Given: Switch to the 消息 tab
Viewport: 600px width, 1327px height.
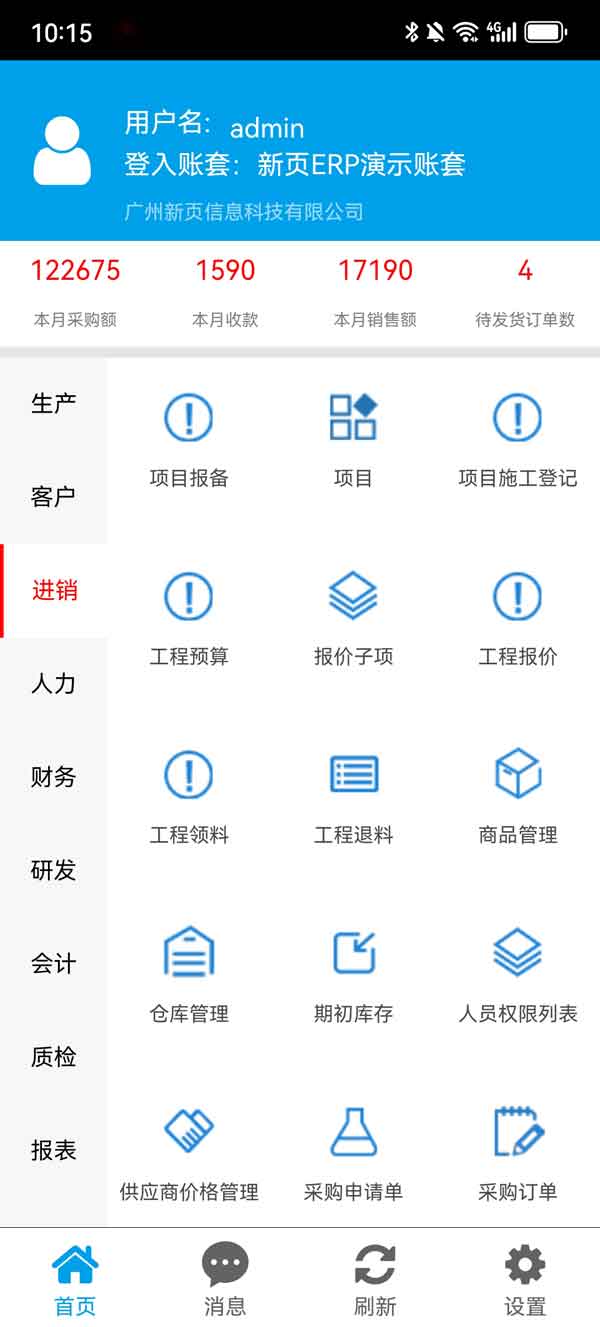Looking at the screenshot, I should pos(225,1279).
